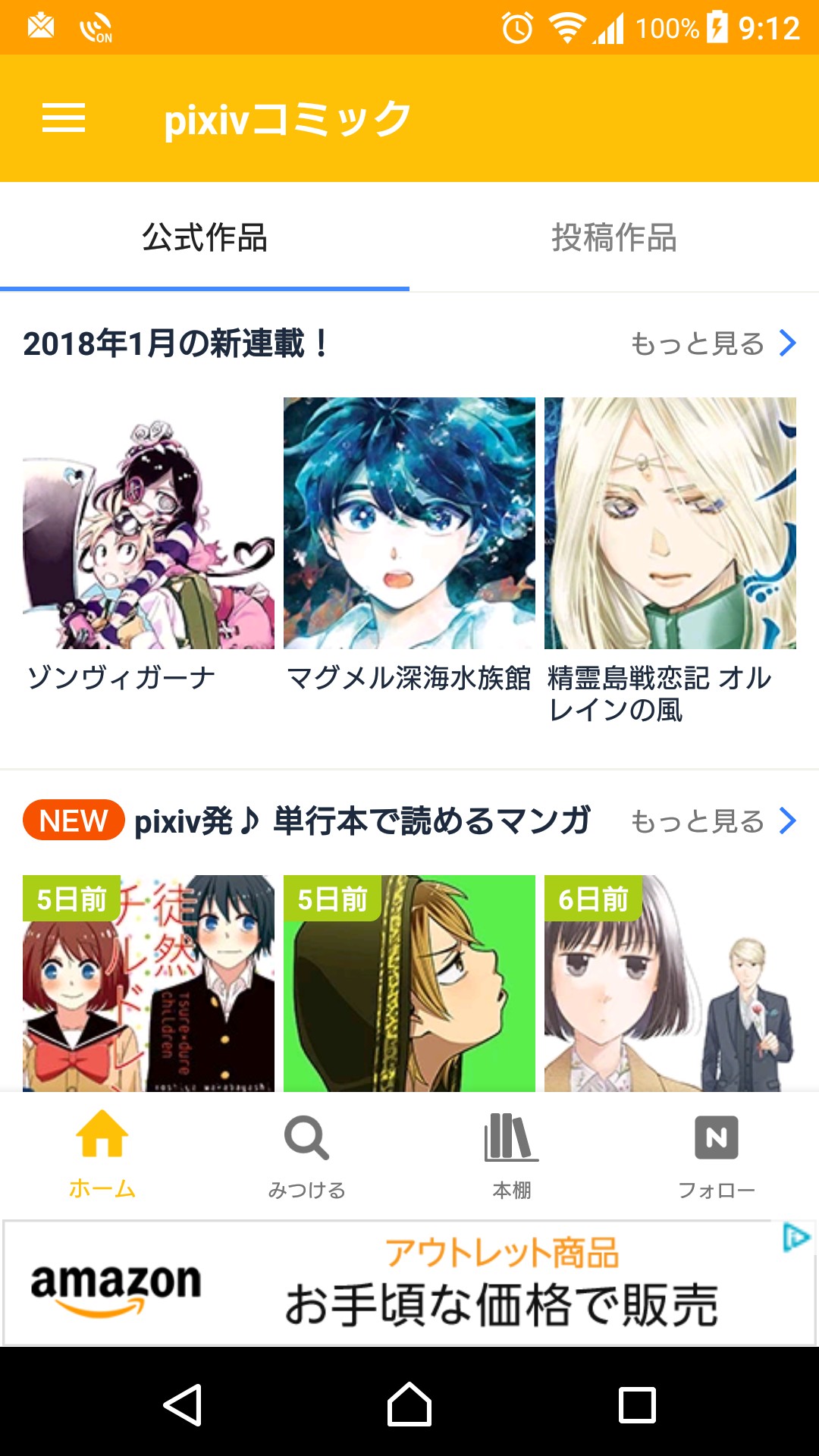The width and height of the screenshot is (819, 1456).
Task: Tap もっと見る for 2018年1月の新連載
Action: click(713, 344)
